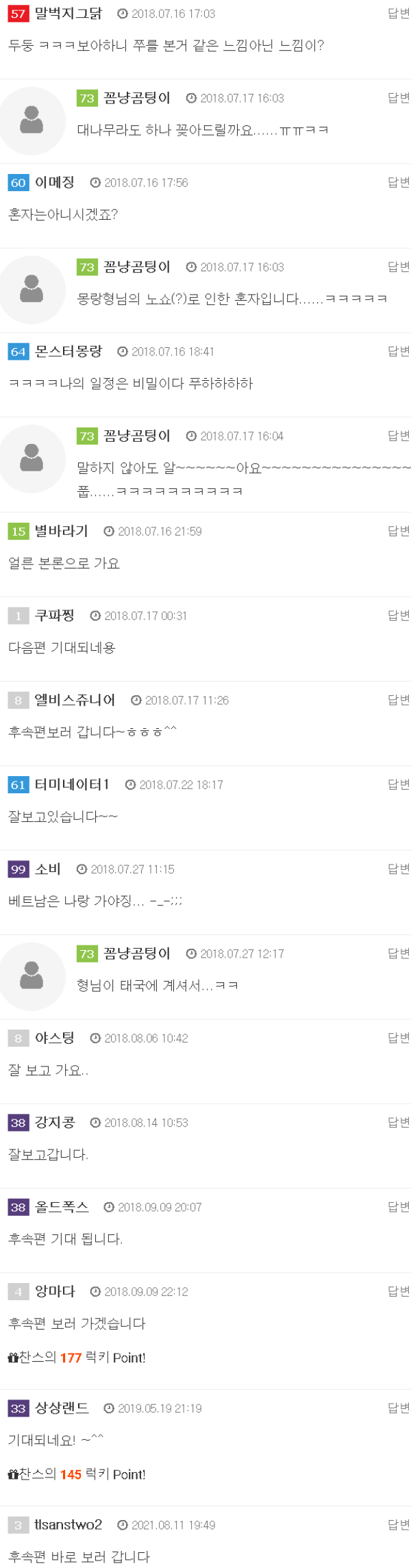Reply to 소비's comment
Screen dimensions: 411x1568
pos(399,868)
